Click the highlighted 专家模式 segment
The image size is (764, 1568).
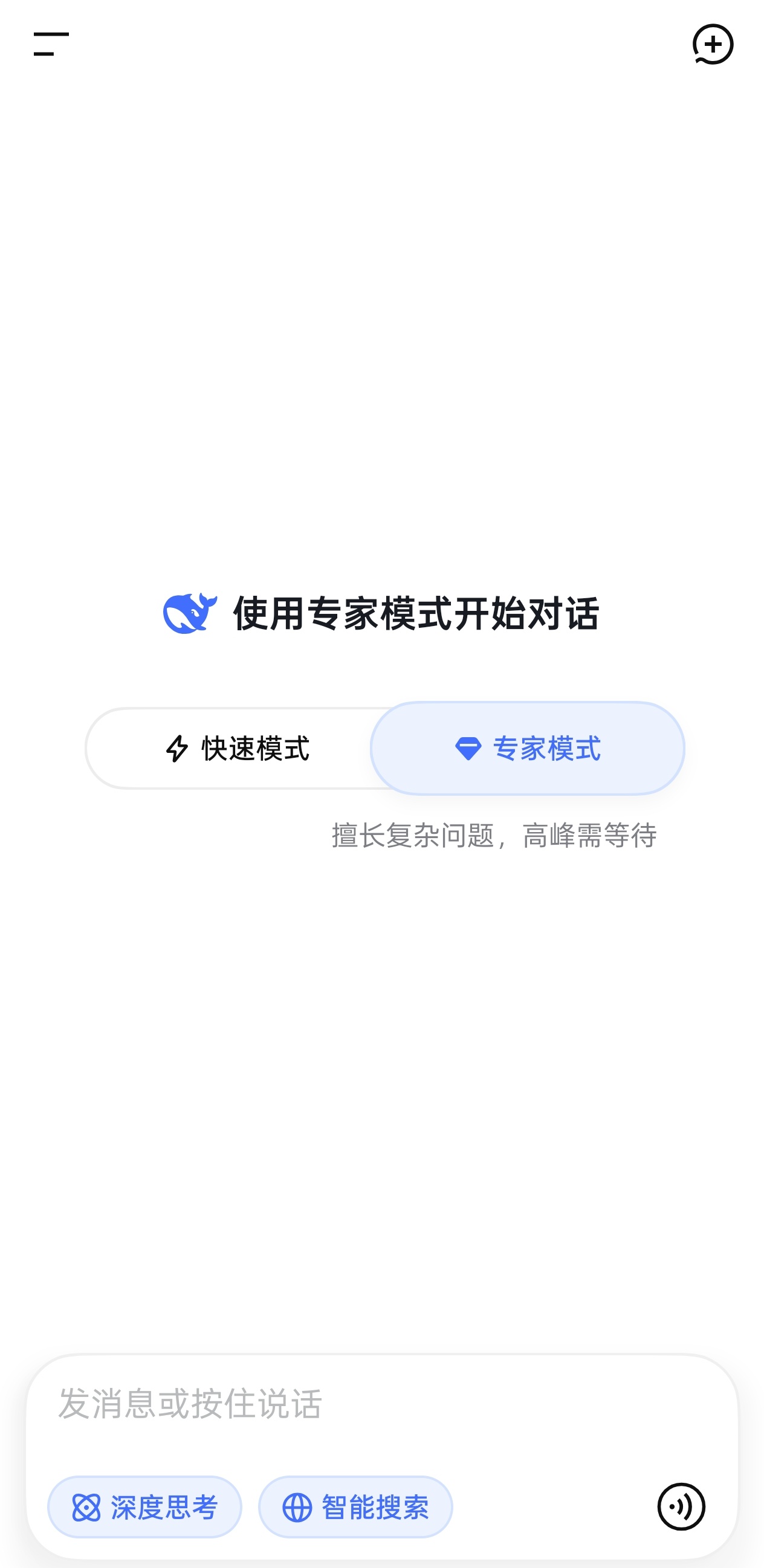tap(528, 750)
